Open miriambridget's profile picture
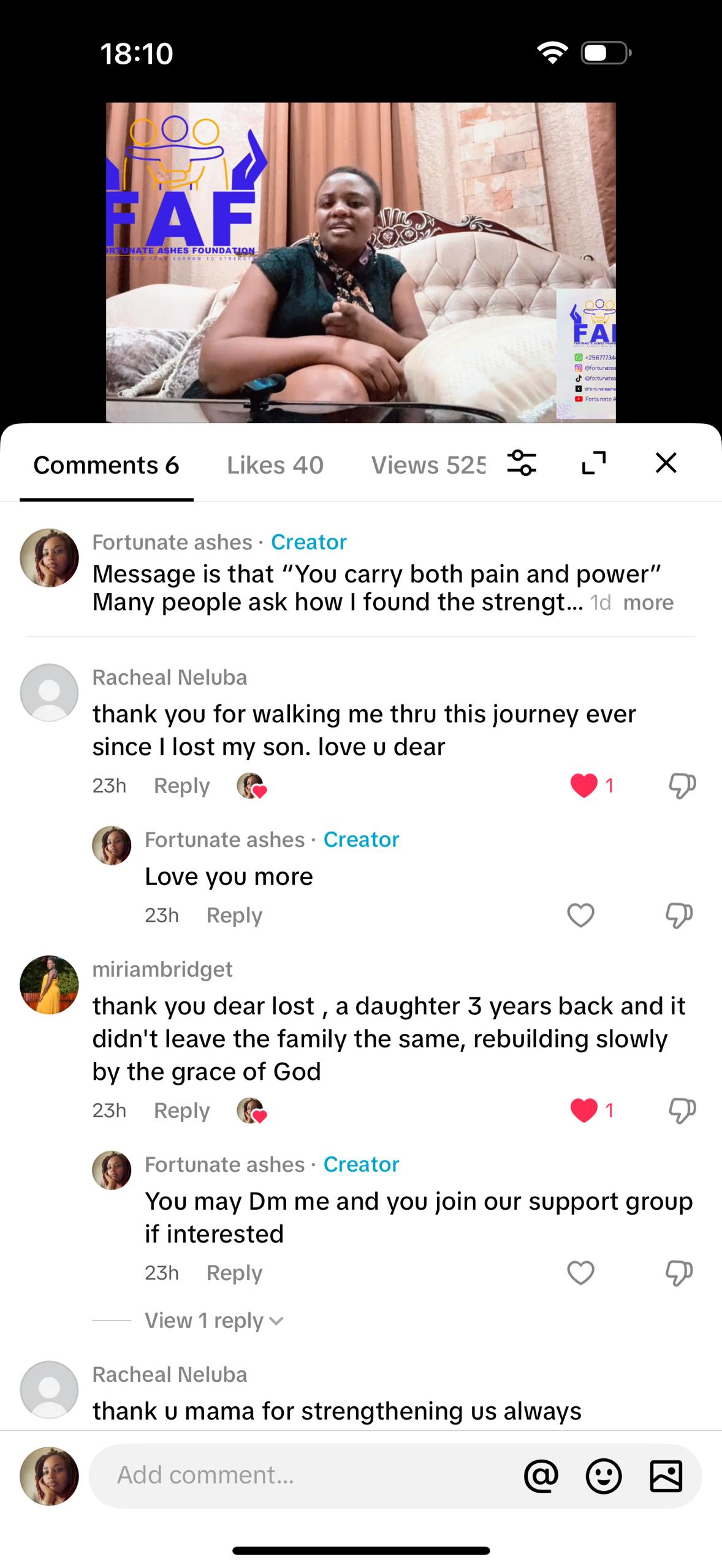 (x=49, y=985)
